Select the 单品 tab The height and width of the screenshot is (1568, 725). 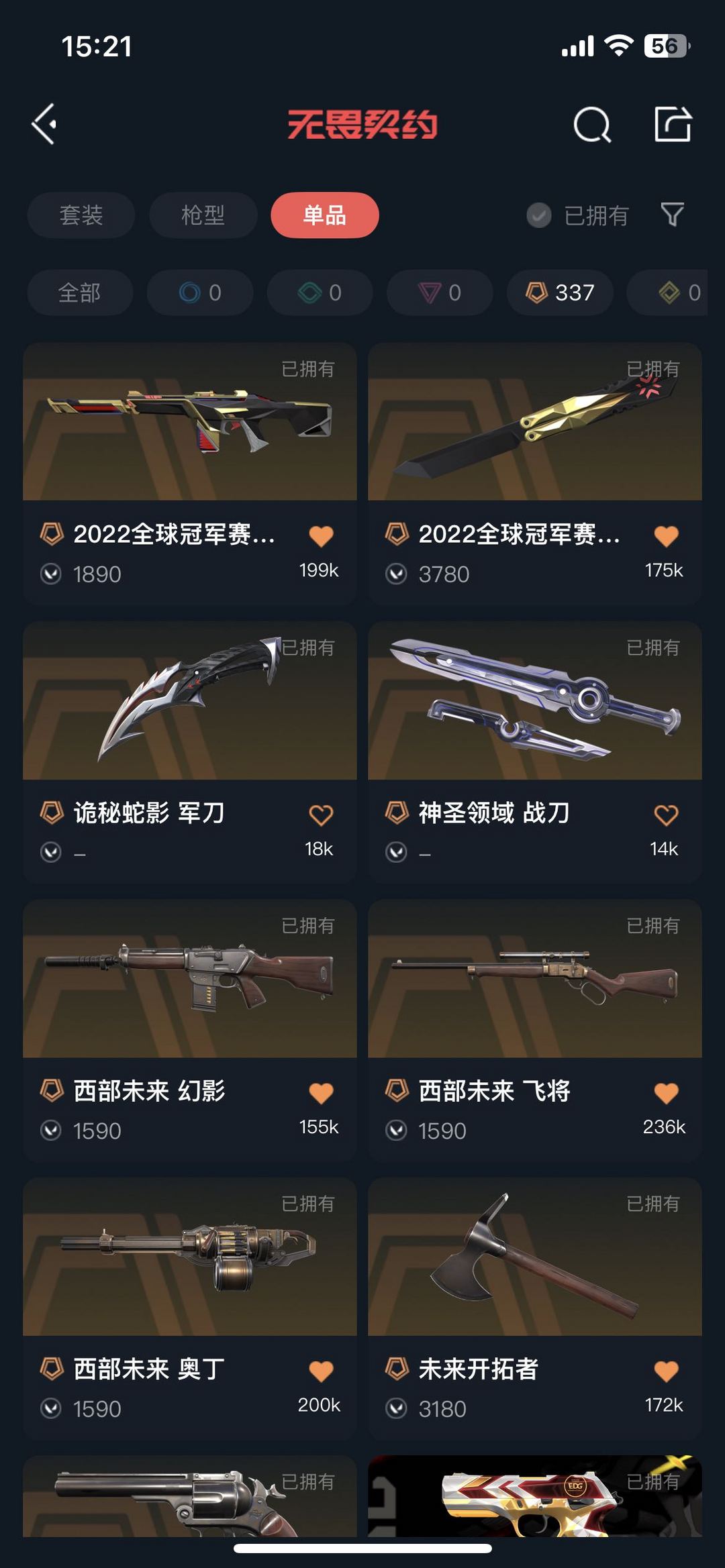pyautogui.click(x=325, y=215)
